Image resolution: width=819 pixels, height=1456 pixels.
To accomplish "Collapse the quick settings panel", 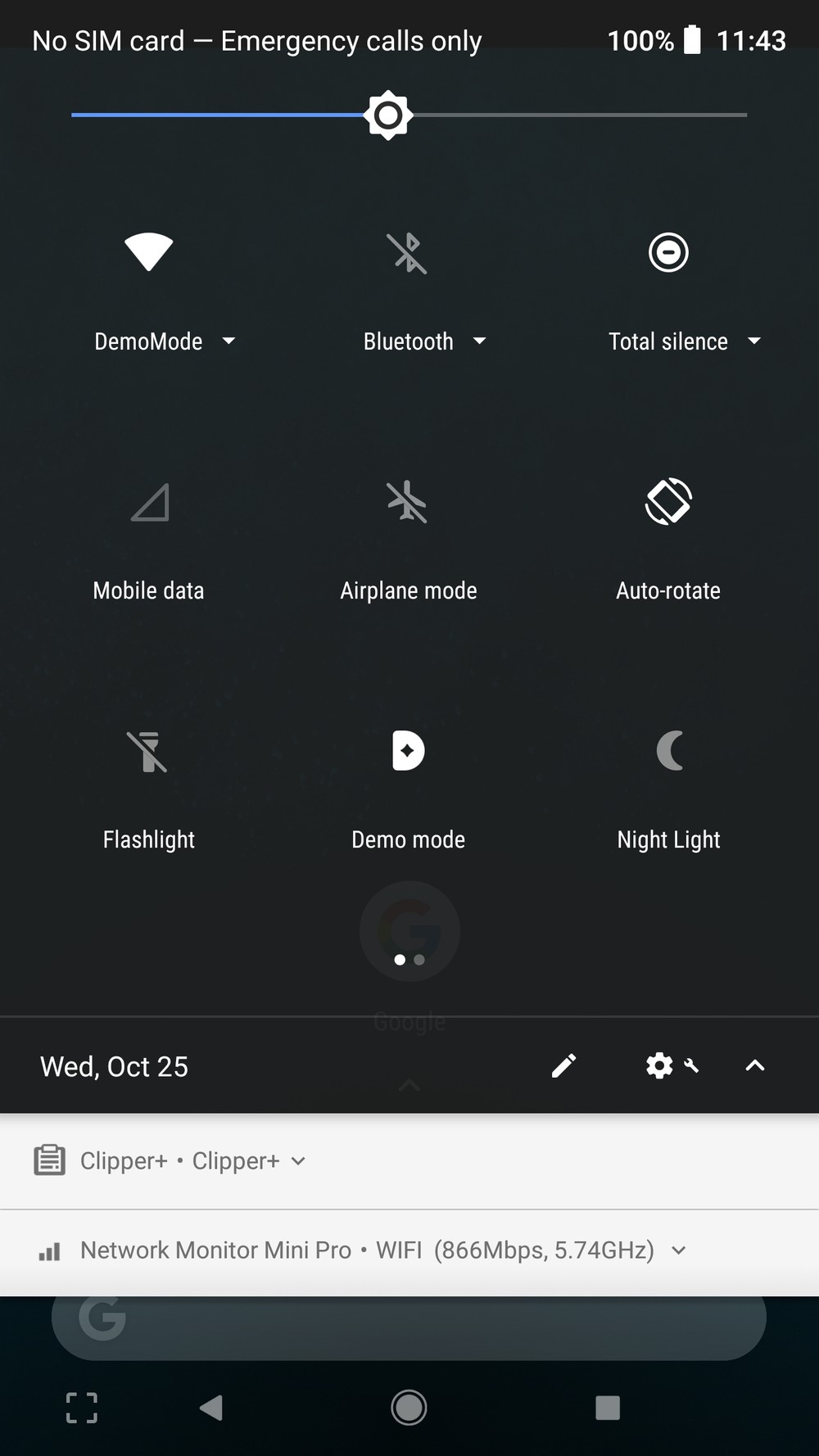I will 754,1065.
